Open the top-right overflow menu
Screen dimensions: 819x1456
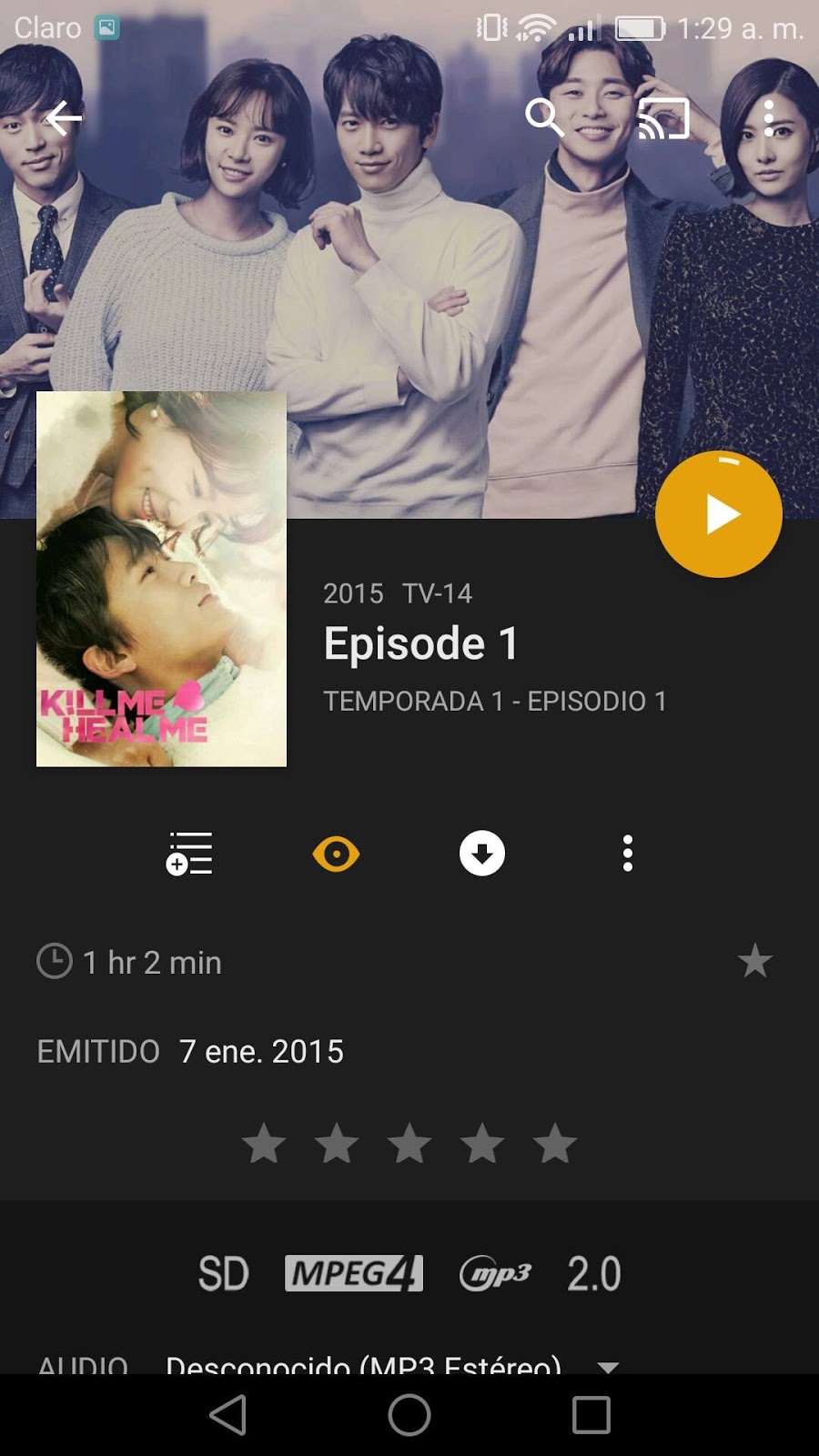click(x=769, y=118)
